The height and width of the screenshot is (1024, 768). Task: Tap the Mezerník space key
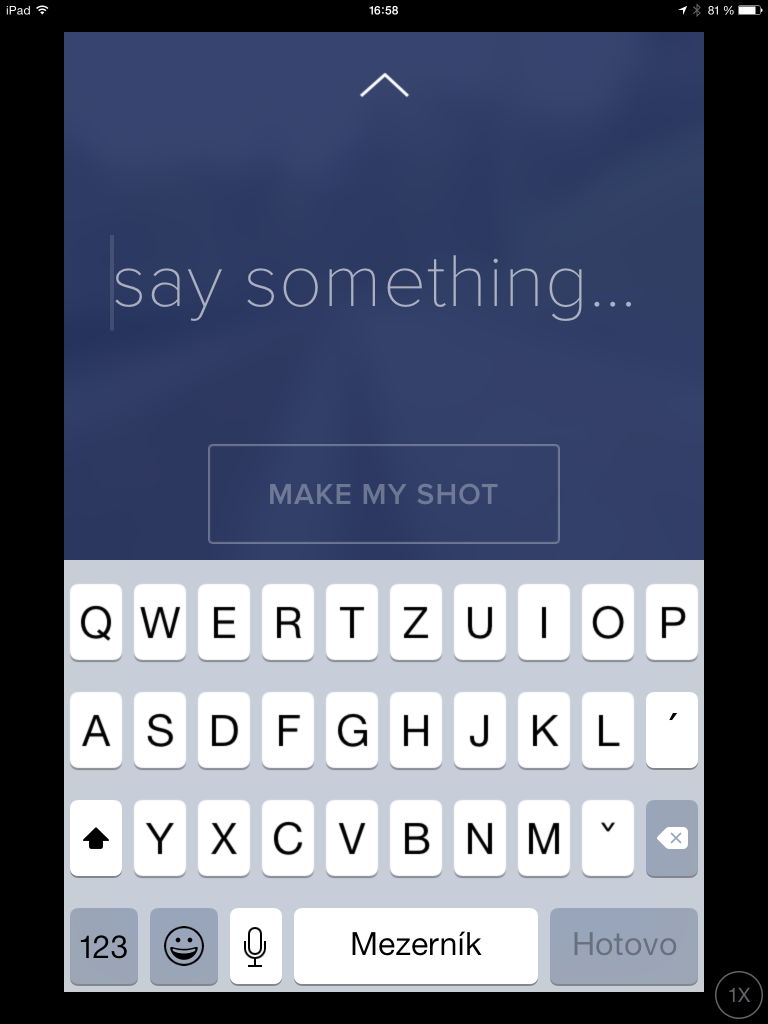(x=415, y=945)
